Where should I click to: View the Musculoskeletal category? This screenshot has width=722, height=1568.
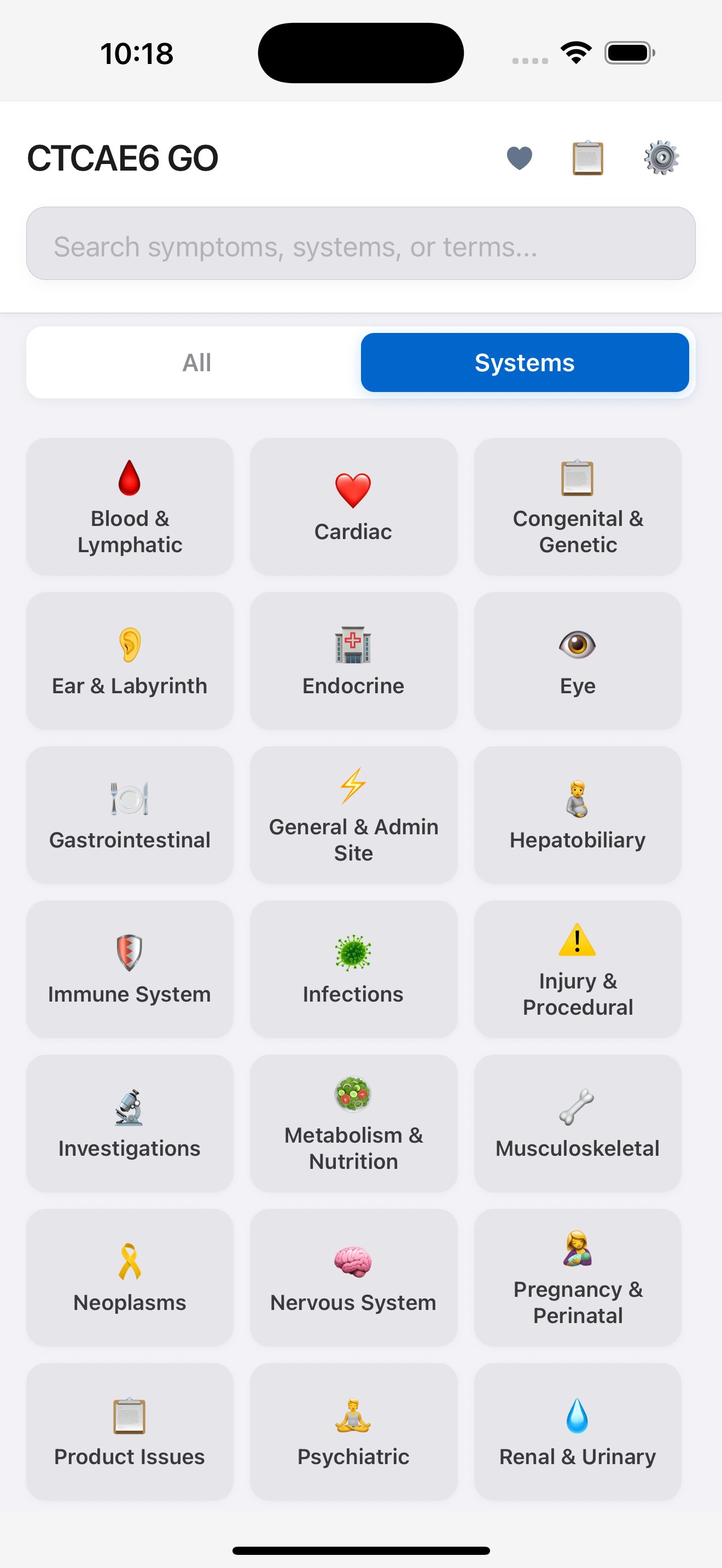pos(578,1124)
